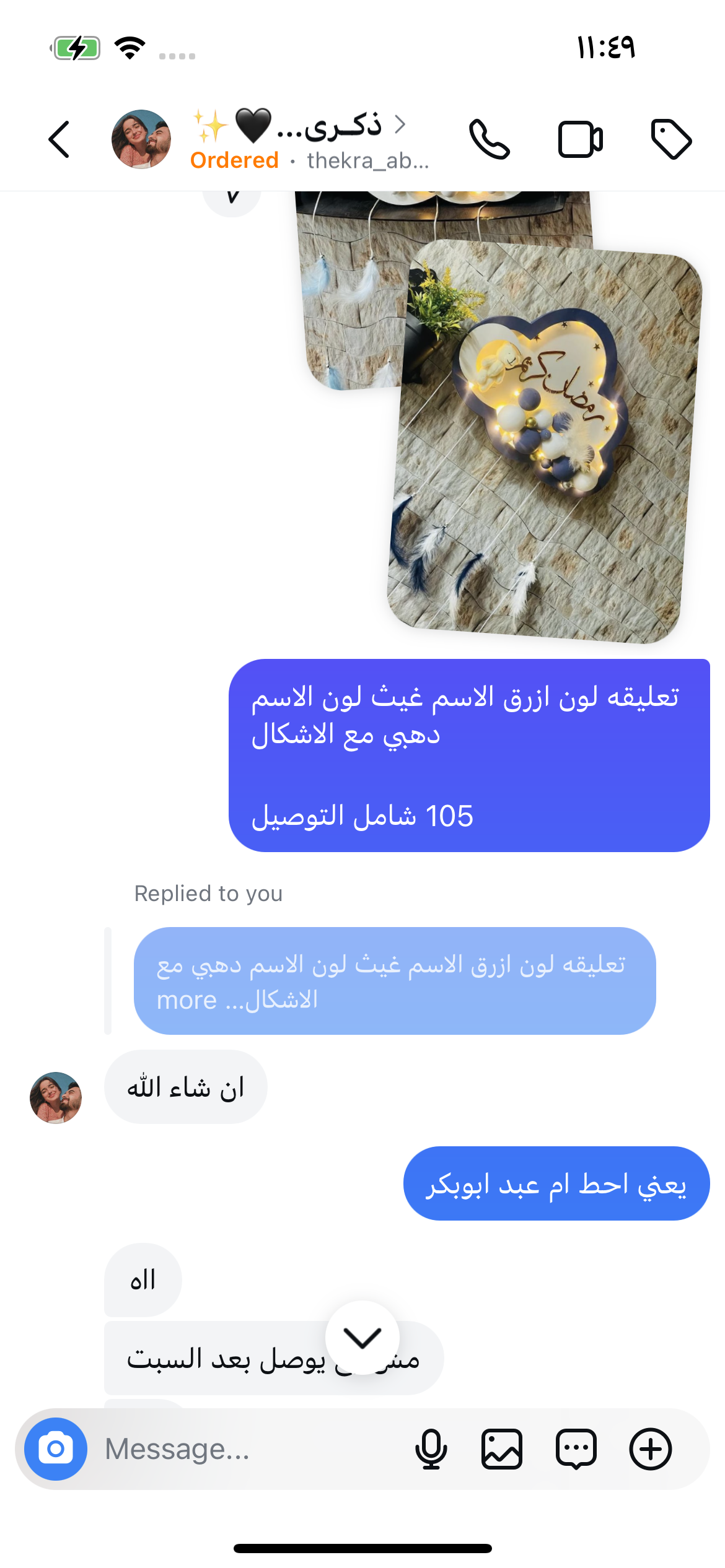Screen dimensions: 725x1568
Task: Open more attachment options plus icon
Action: [650, 1448]
